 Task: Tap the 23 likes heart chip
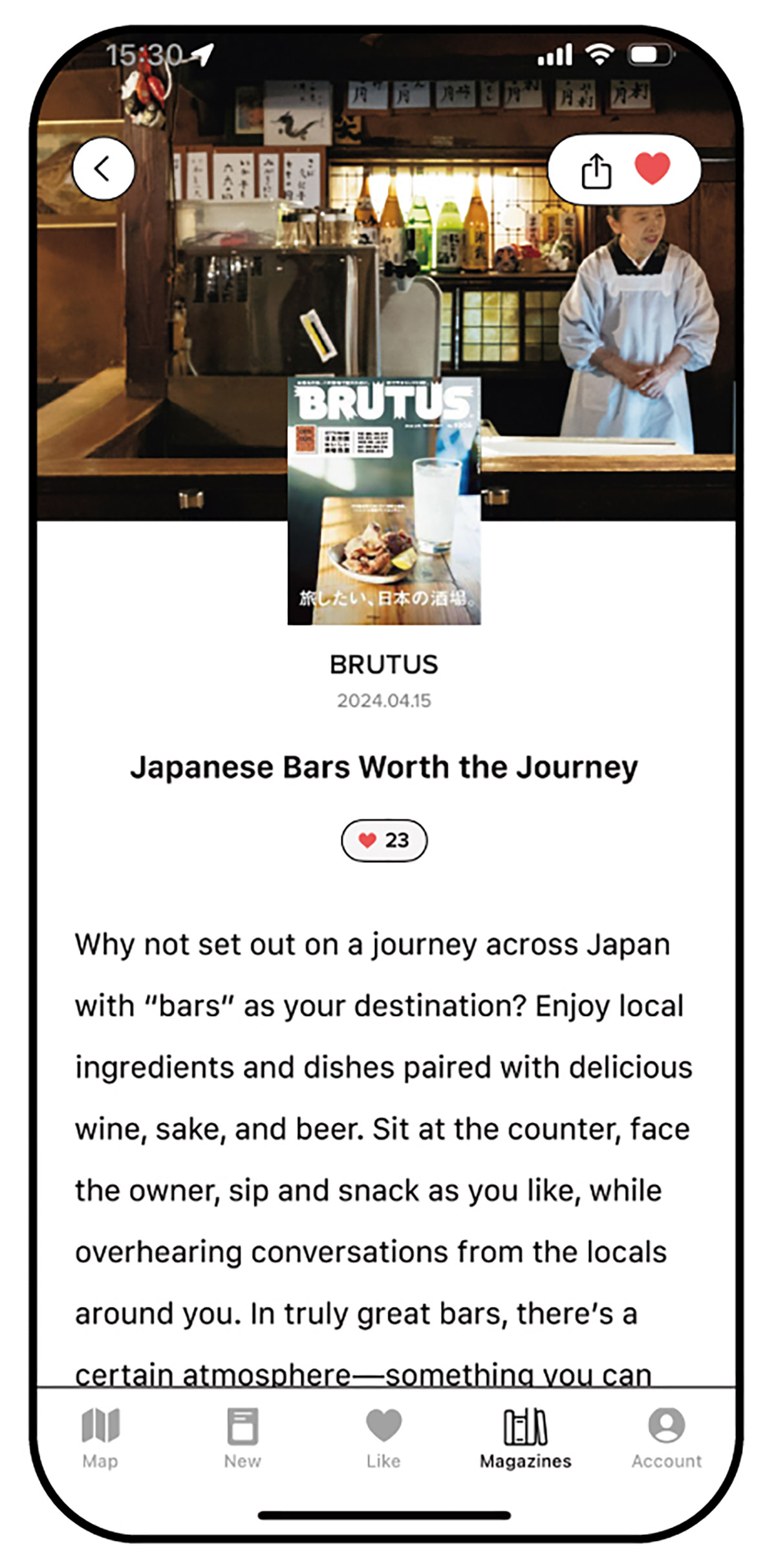(384, 840)
